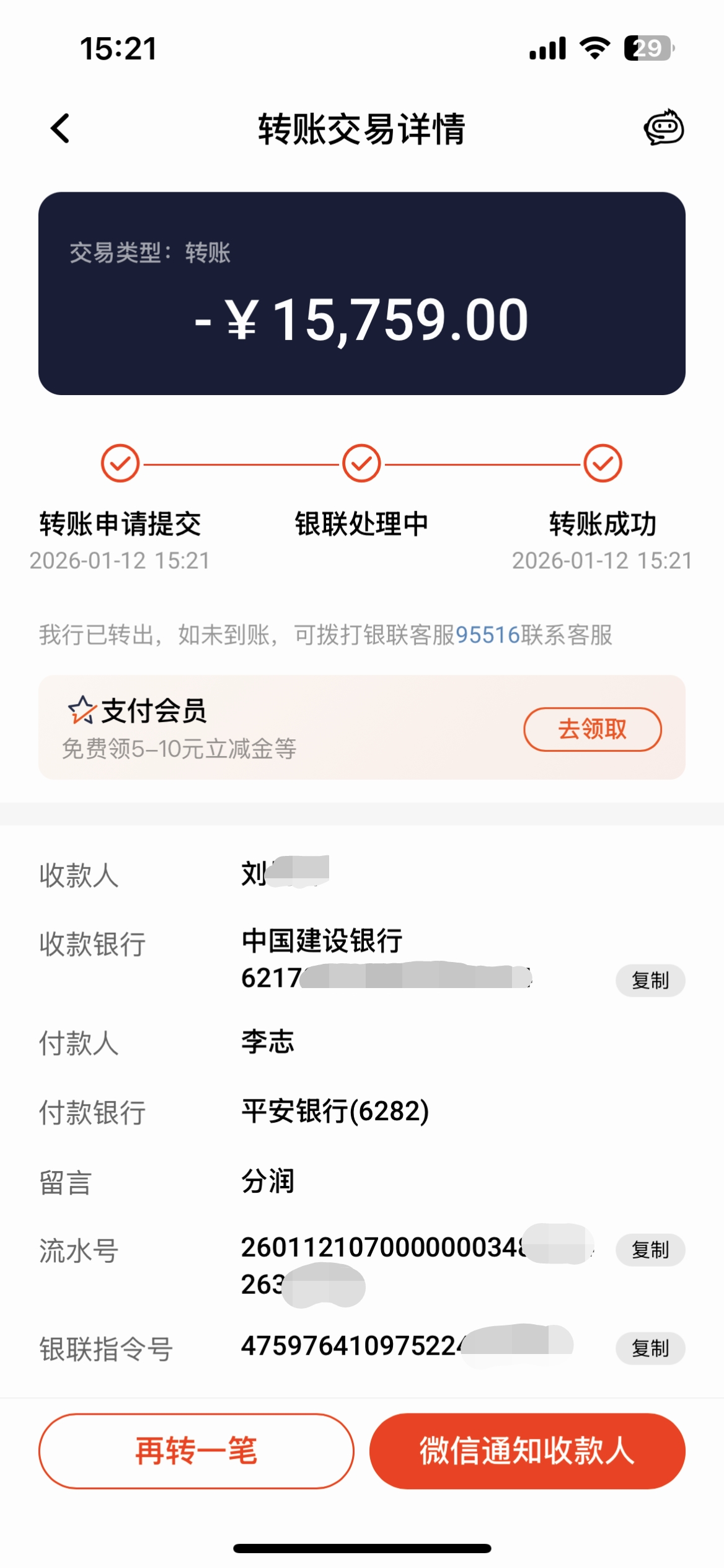Open the 支付会员 promotion card
724x1568 pixels.
coord(248,728)
